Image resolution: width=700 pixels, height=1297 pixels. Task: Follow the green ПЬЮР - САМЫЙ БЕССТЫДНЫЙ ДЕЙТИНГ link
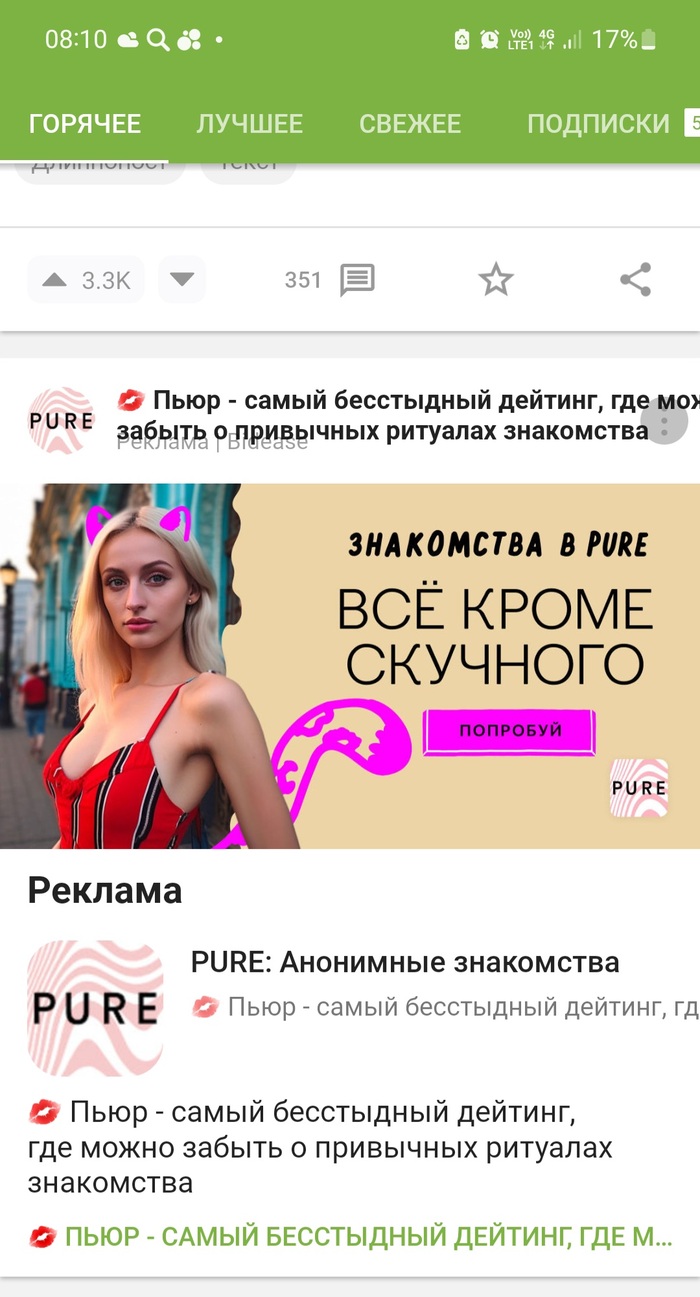point(368,1237)
